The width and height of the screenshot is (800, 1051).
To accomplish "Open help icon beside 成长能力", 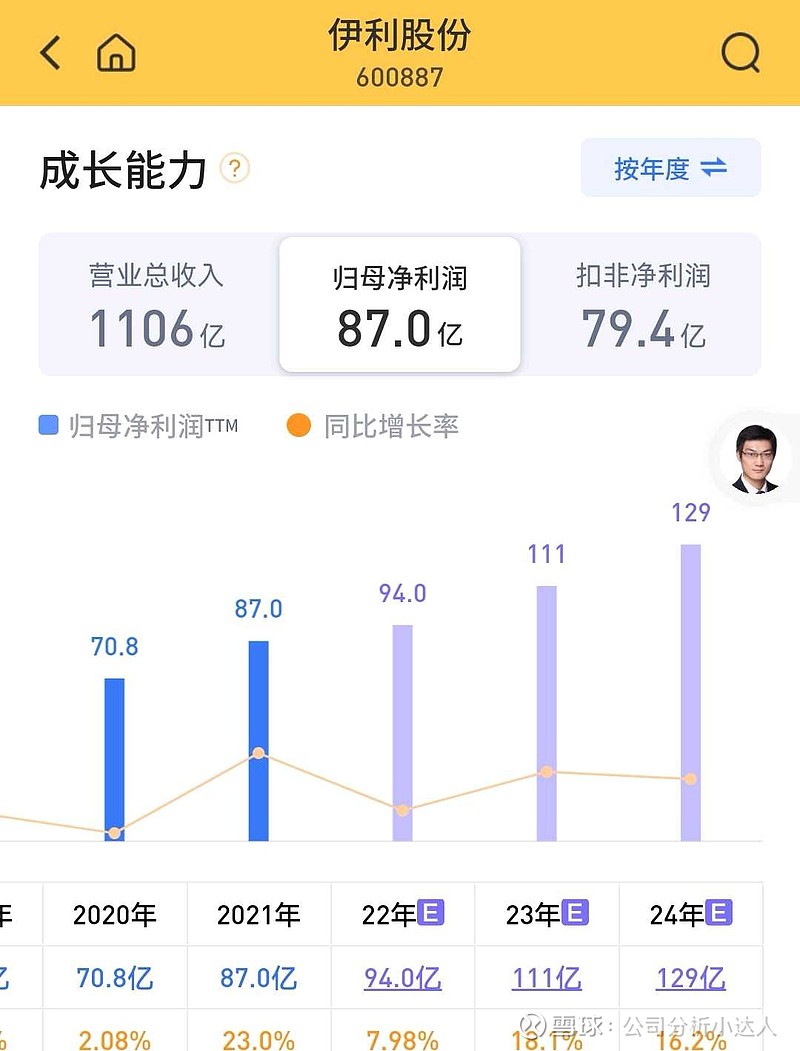I will coord(235,168).
